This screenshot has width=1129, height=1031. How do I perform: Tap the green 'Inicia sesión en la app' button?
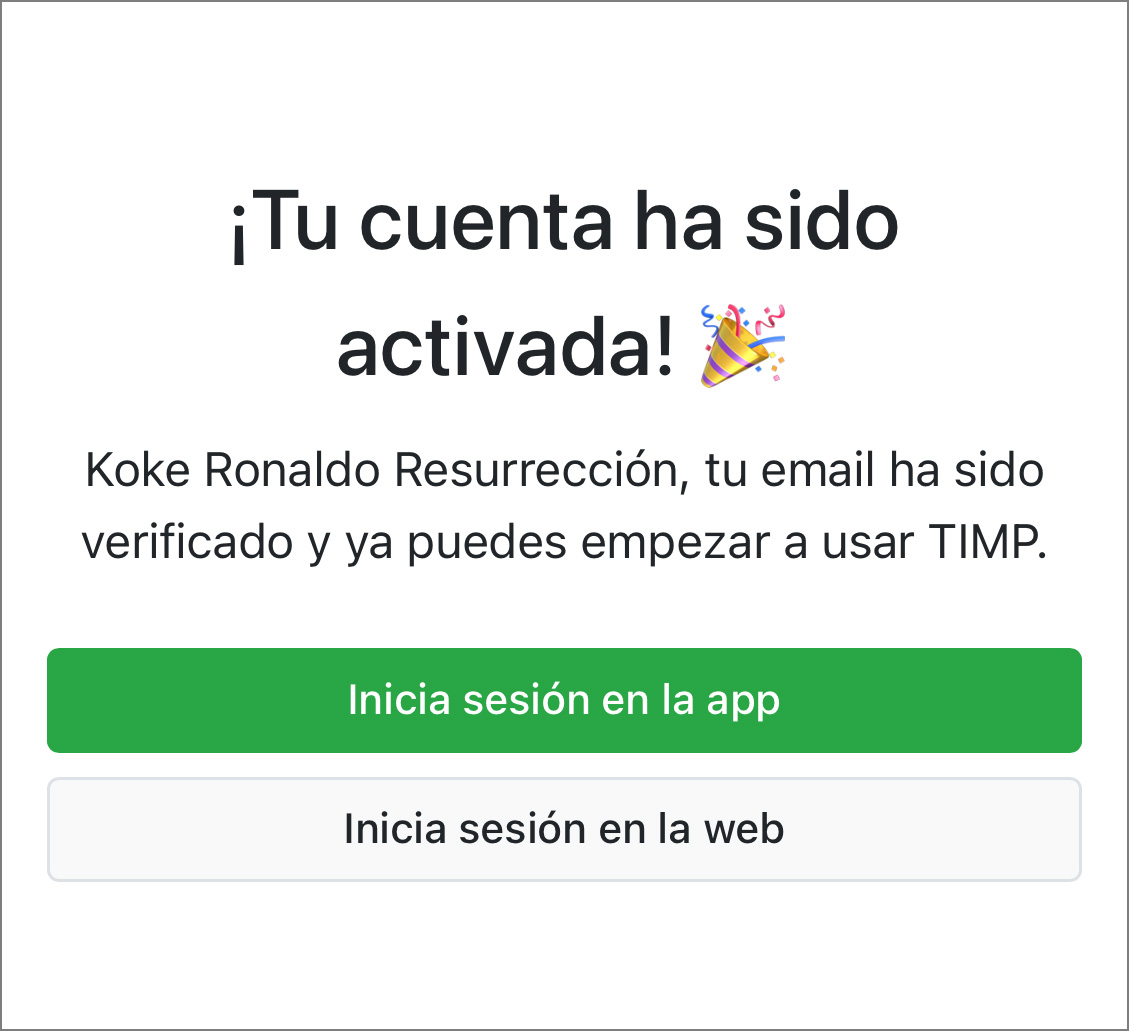pos(564,700)
